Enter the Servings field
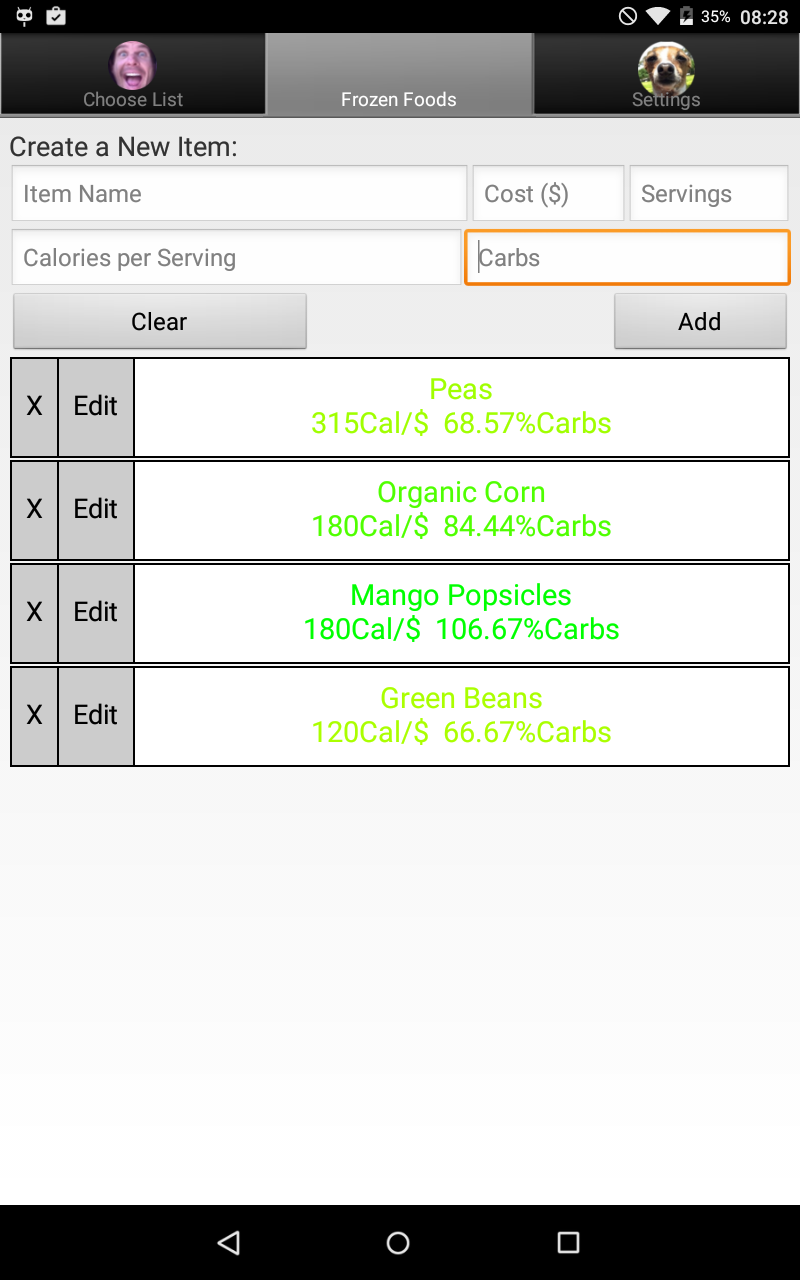 click(x=709, y=193)
